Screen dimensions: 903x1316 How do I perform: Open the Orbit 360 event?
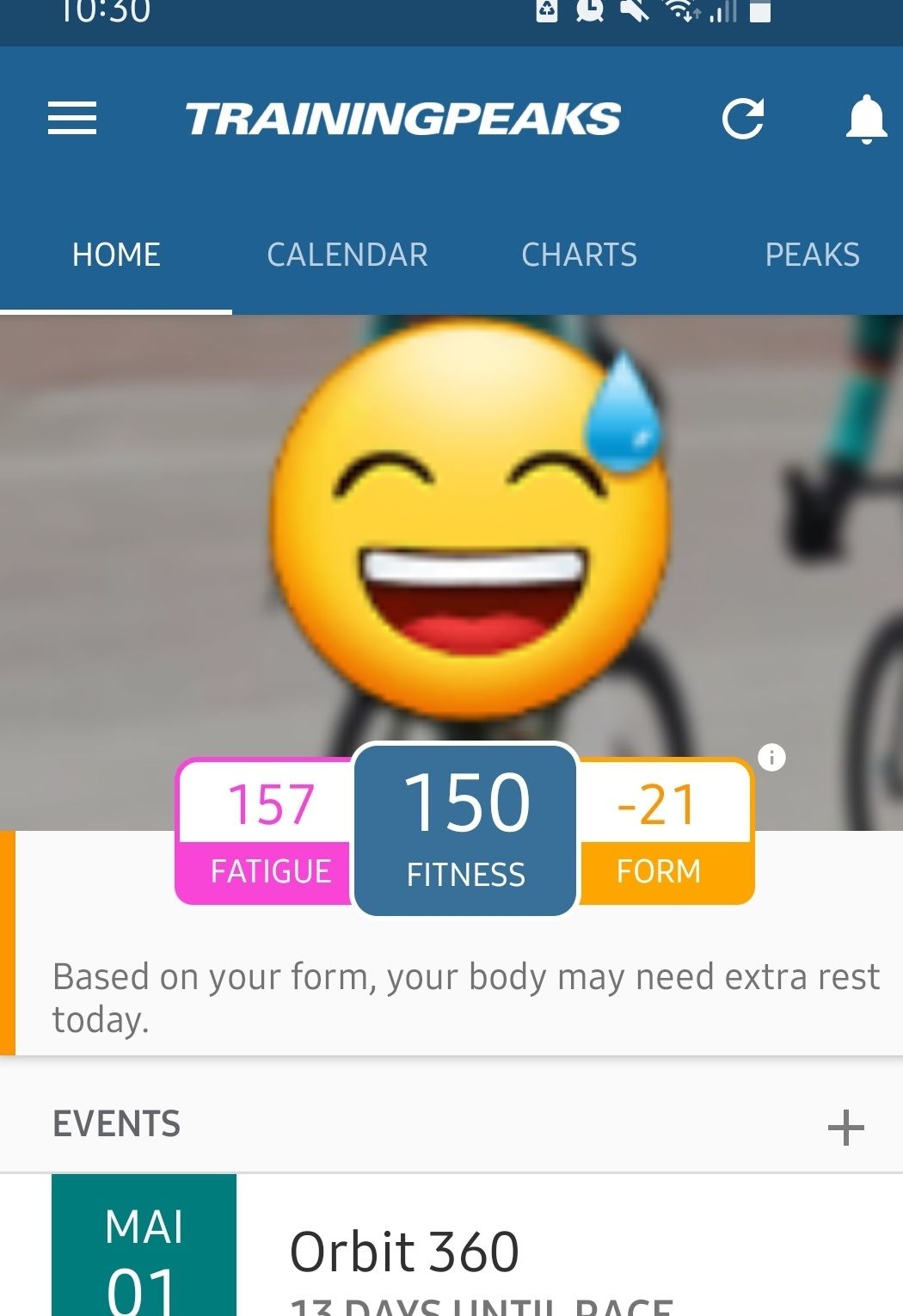click(404, 1251)
